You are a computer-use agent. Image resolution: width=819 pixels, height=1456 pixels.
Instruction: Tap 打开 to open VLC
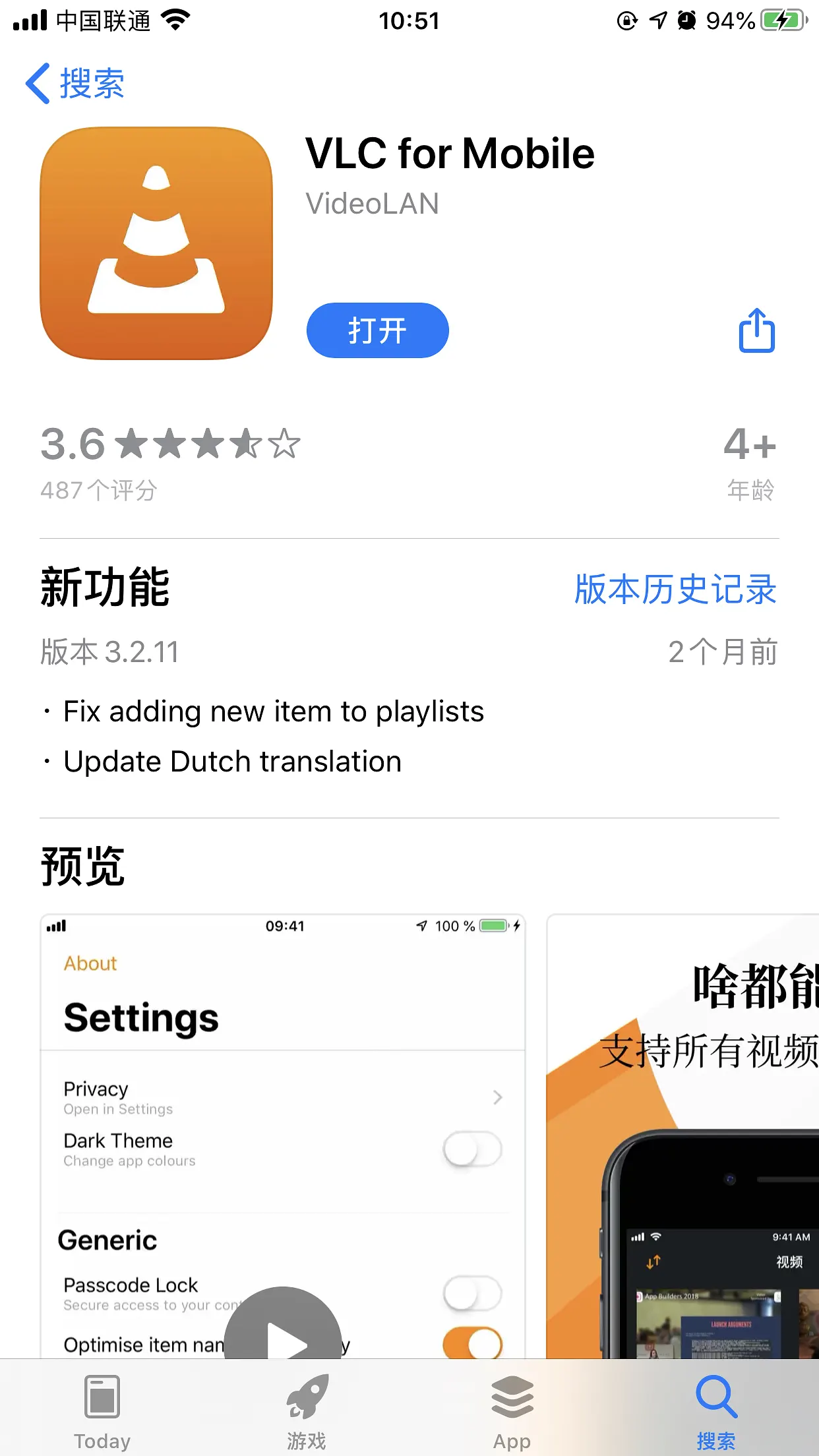[377, 330]
